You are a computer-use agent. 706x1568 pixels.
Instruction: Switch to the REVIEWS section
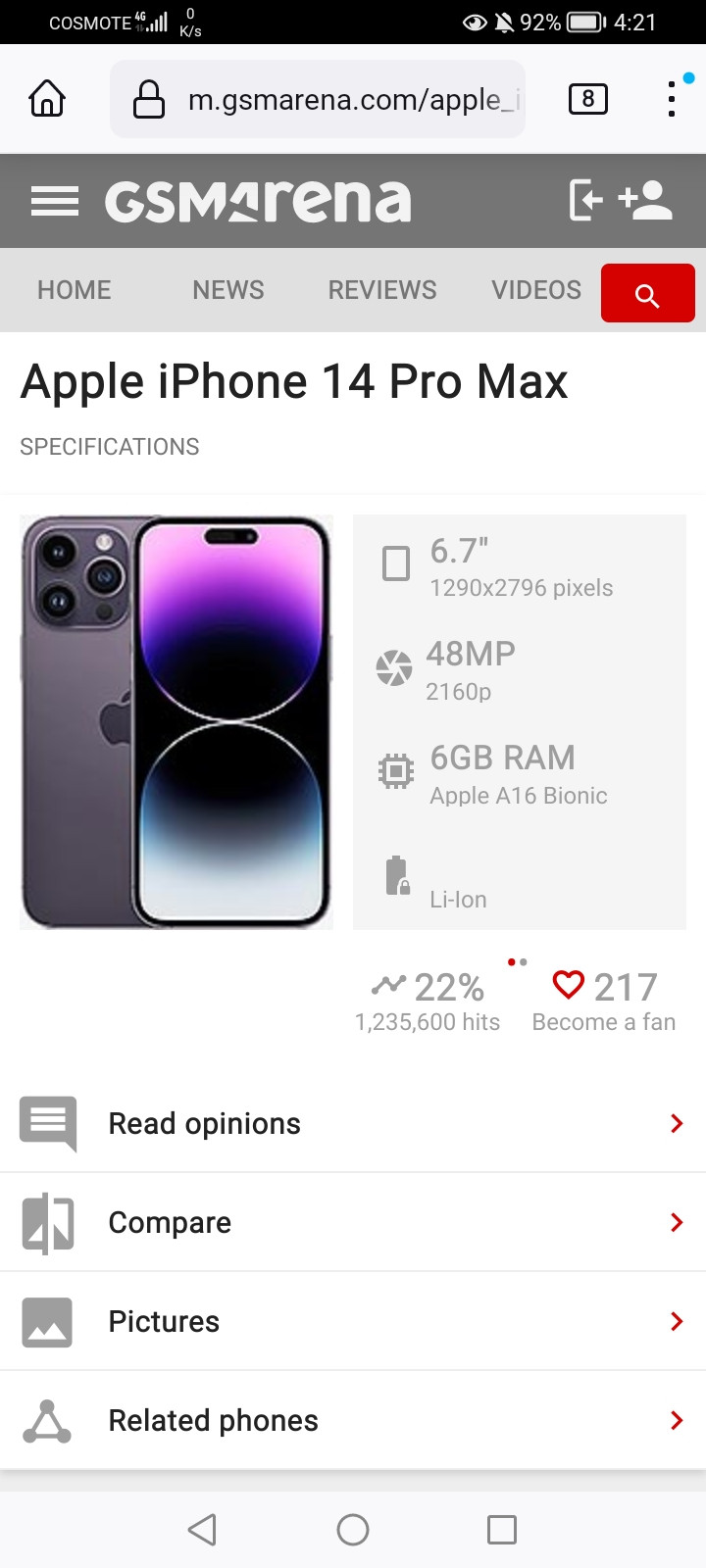click(x=382, y=290)
